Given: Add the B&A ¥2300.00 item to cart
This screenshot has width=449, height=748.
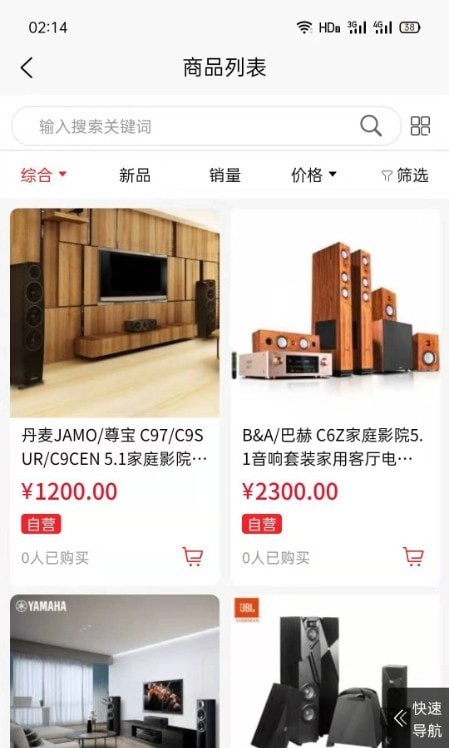Looking at the screenshot, I should (x=413, y=556).
